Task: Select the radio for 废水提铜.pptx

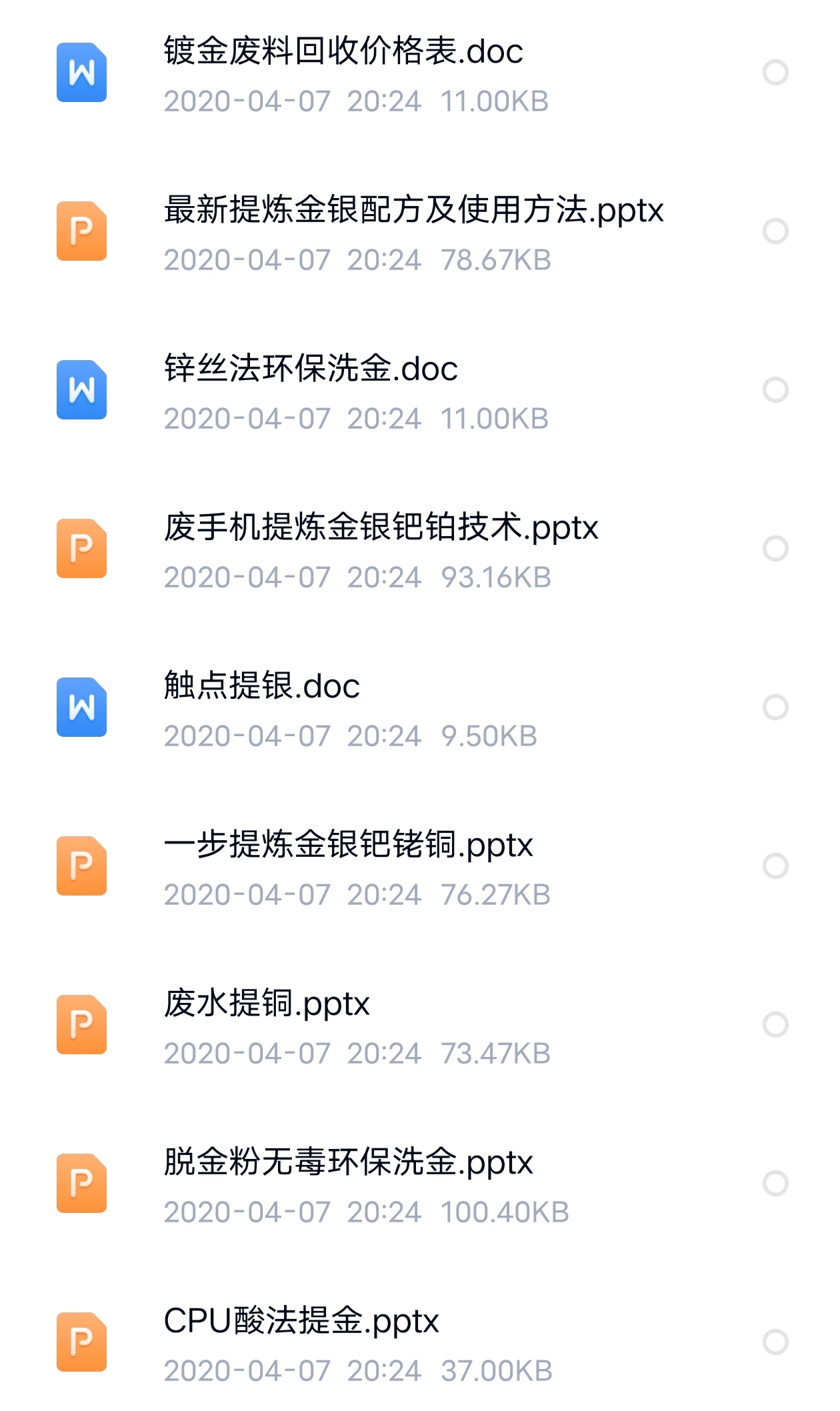Action: (775, 1025)
